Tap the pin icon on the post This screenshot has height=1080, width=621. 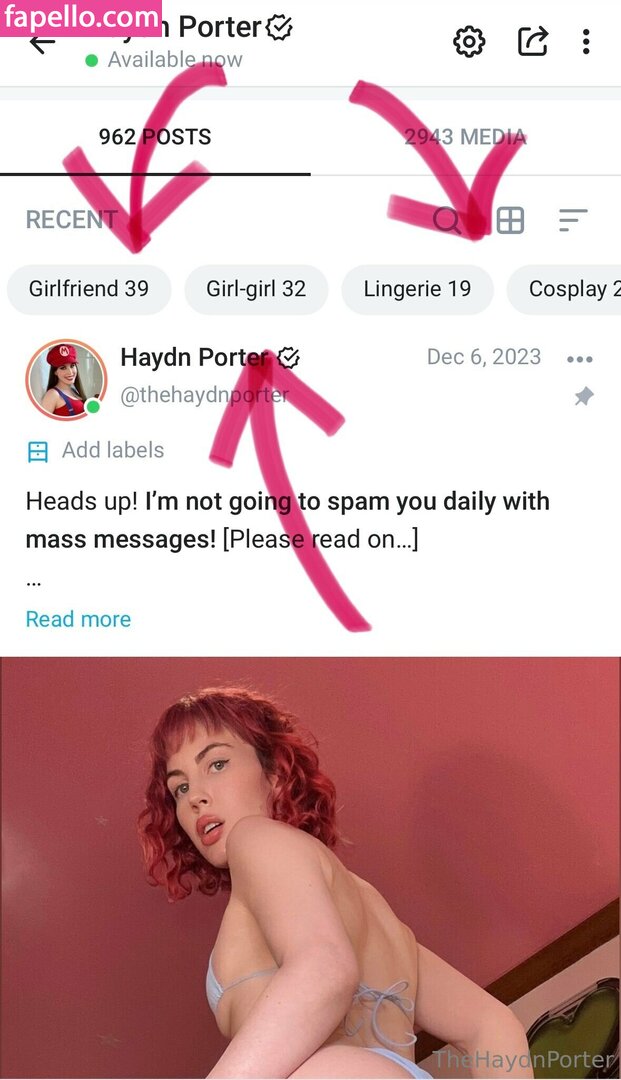(x=584, y=397)
